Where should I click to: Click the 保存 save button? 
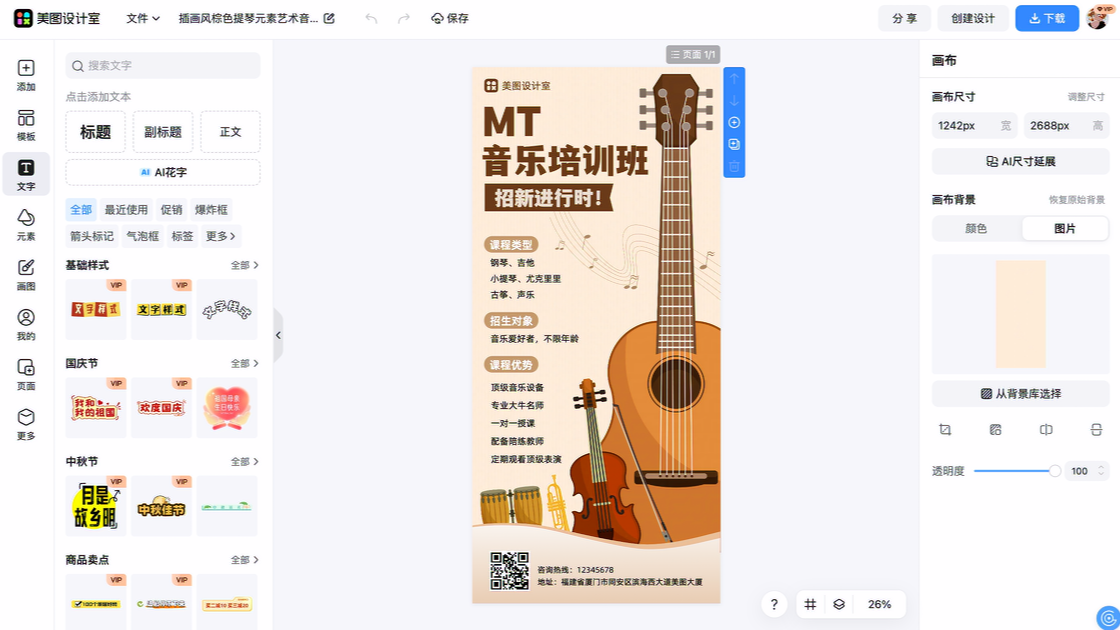tap(449, 18)
